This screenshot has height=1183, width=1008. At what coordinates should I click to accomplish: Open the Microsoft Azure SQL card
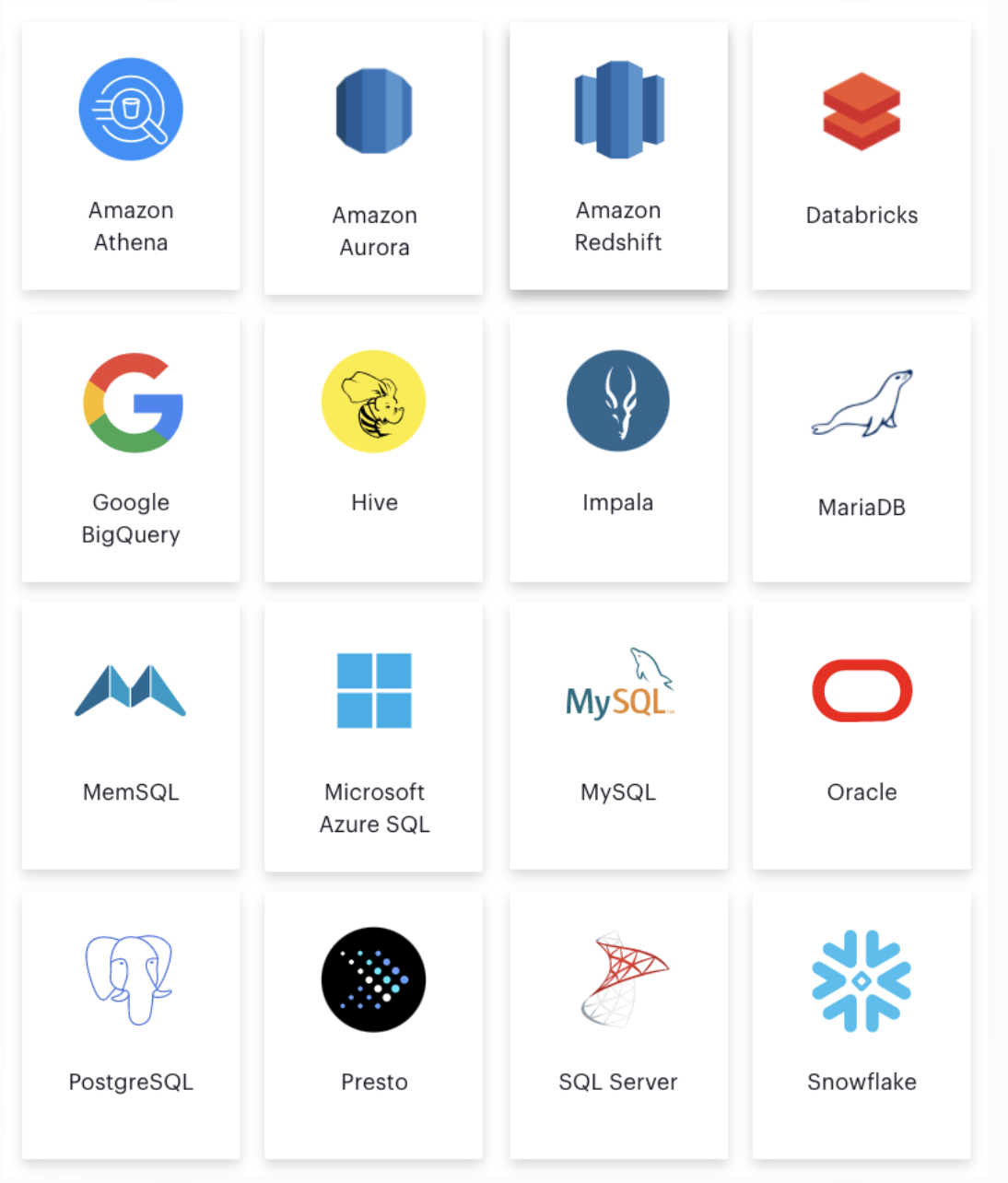click(x=373, y=737)
